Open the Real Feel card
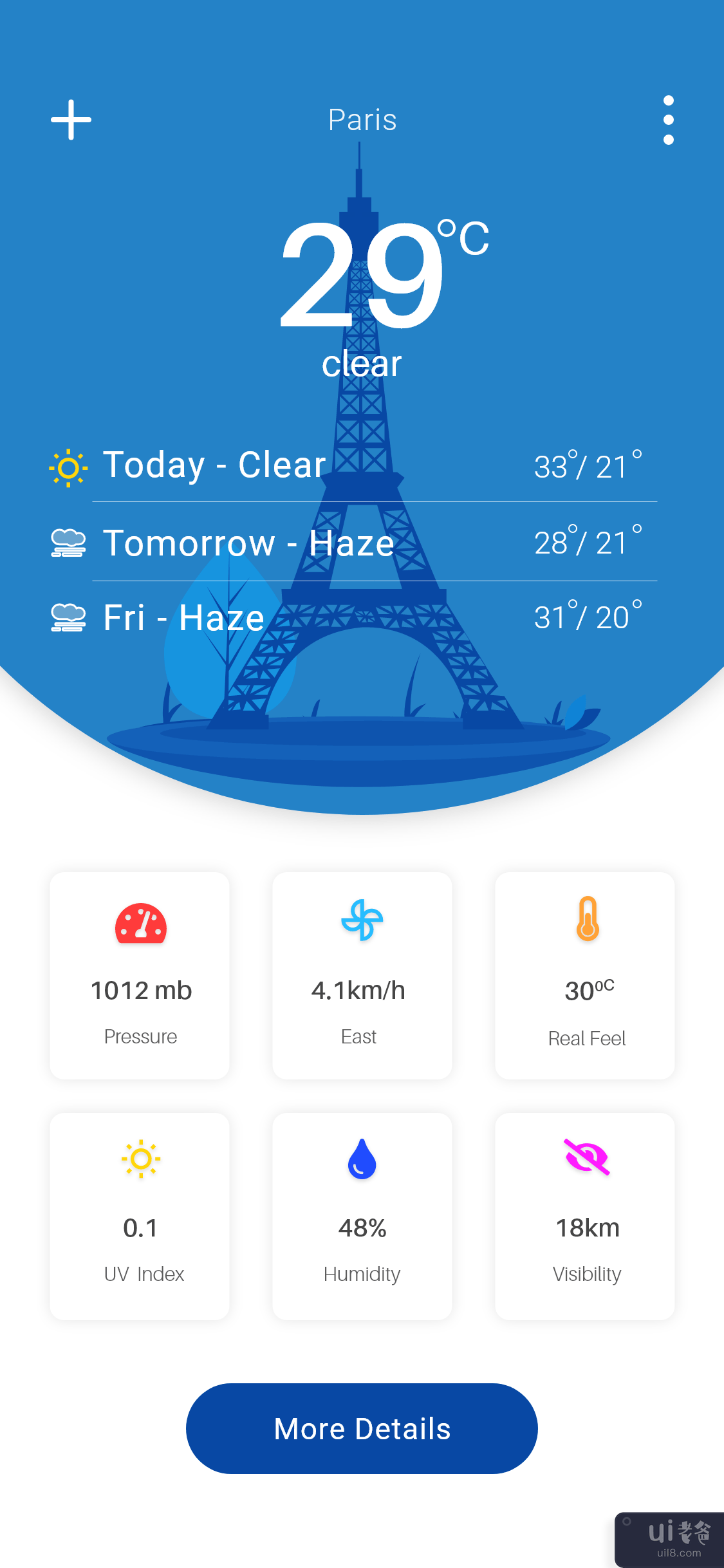 pyautogui.click(x=584, y=975)
